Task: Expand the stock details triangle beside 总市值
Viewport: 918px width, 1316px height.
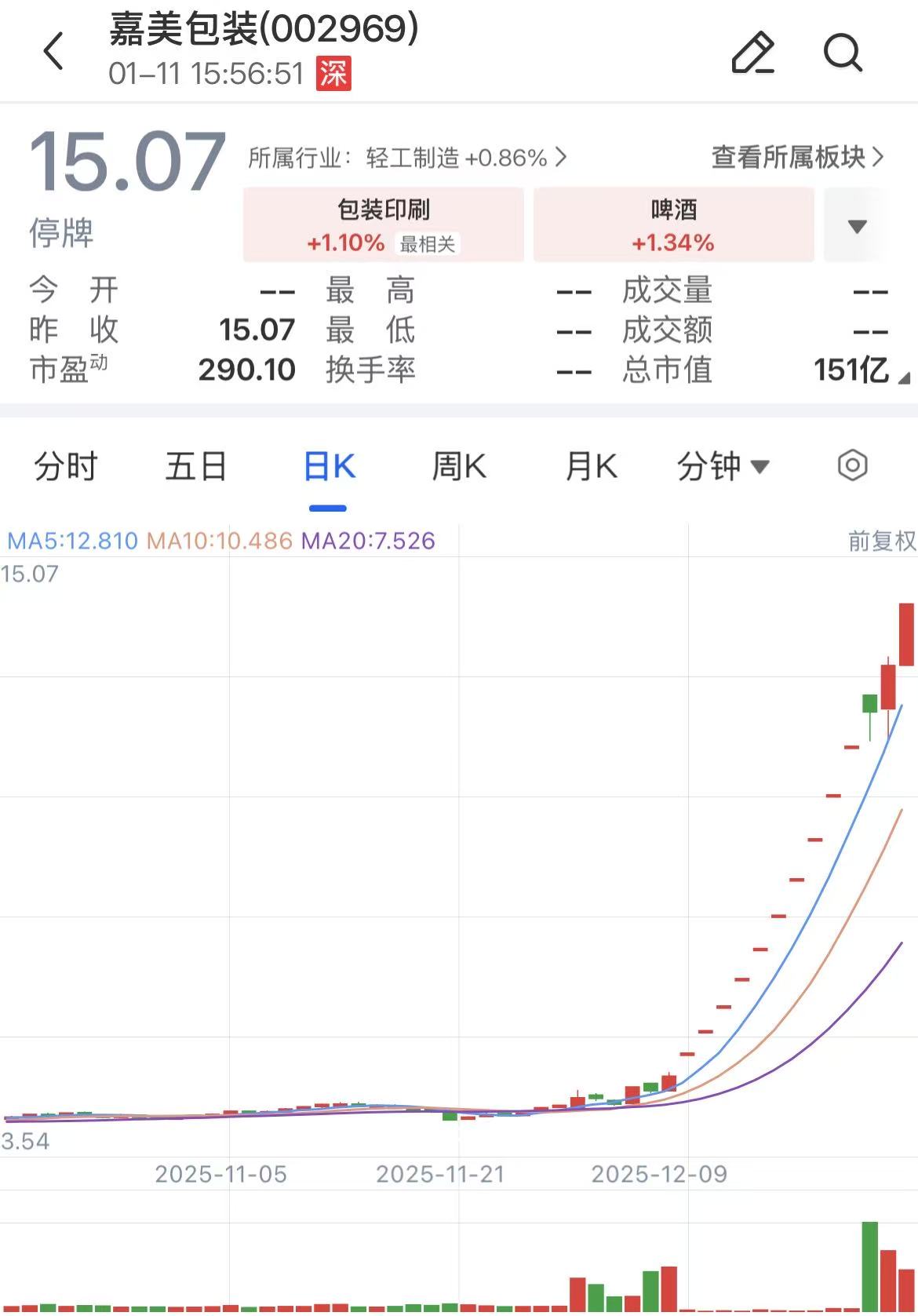Action: click(x=903, y=377)
